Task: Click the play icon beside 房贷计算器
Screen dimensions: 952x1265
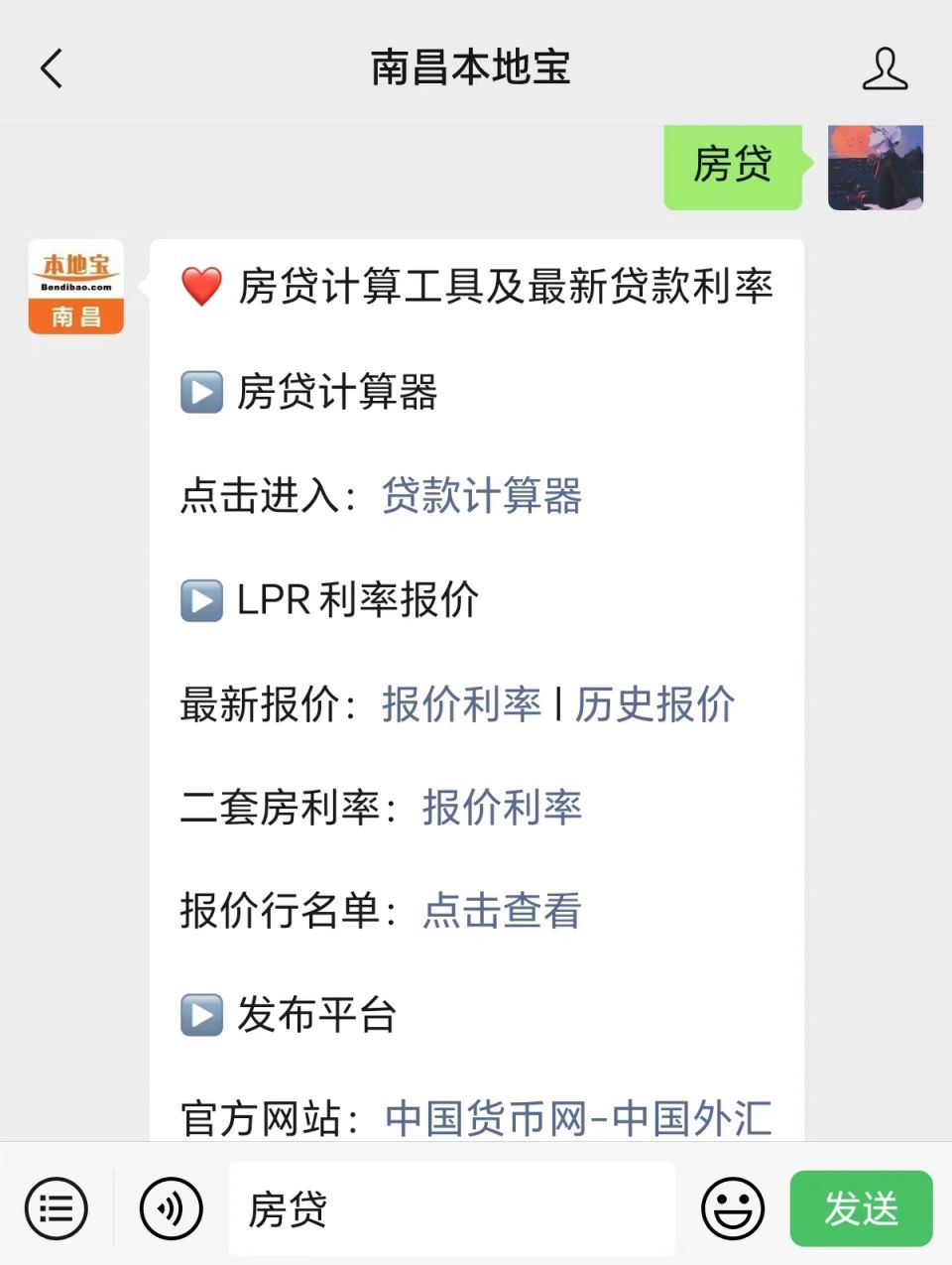Action: (201, 393)
